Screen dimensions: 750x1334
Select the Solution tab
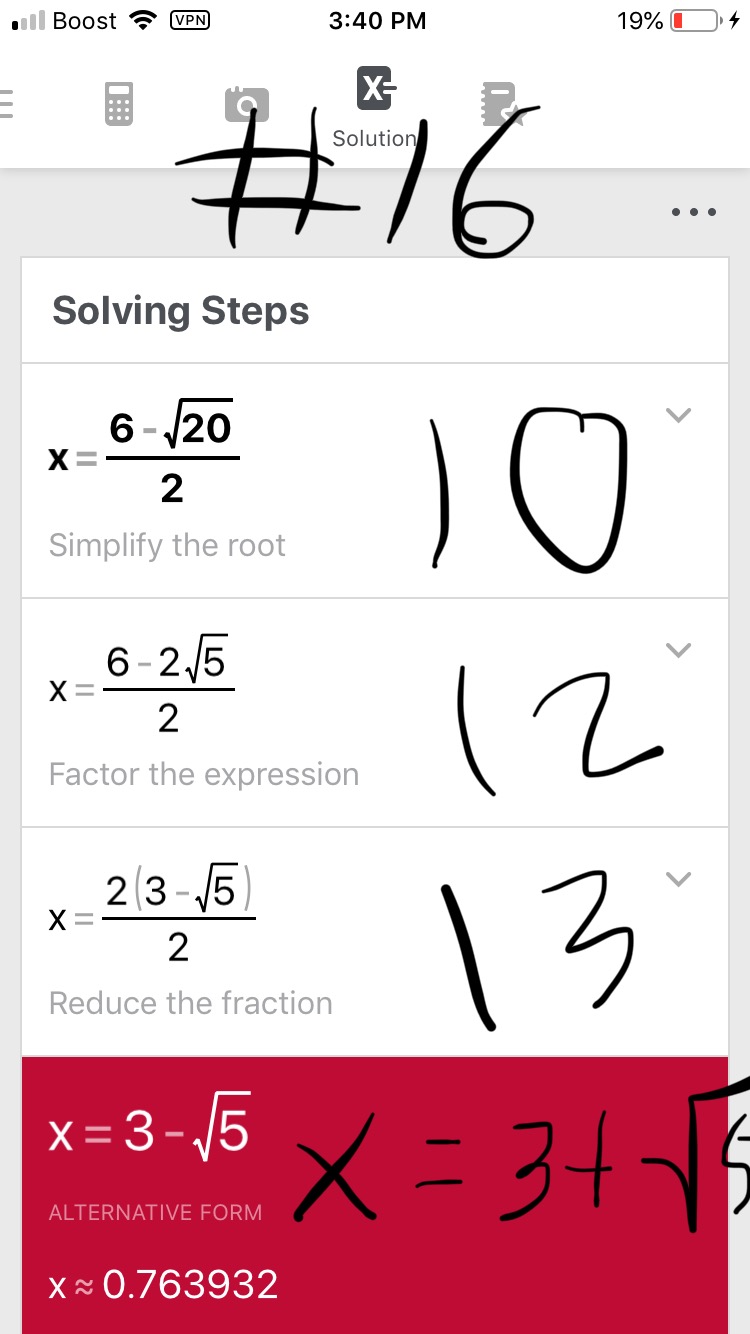(x=375, y=108)
